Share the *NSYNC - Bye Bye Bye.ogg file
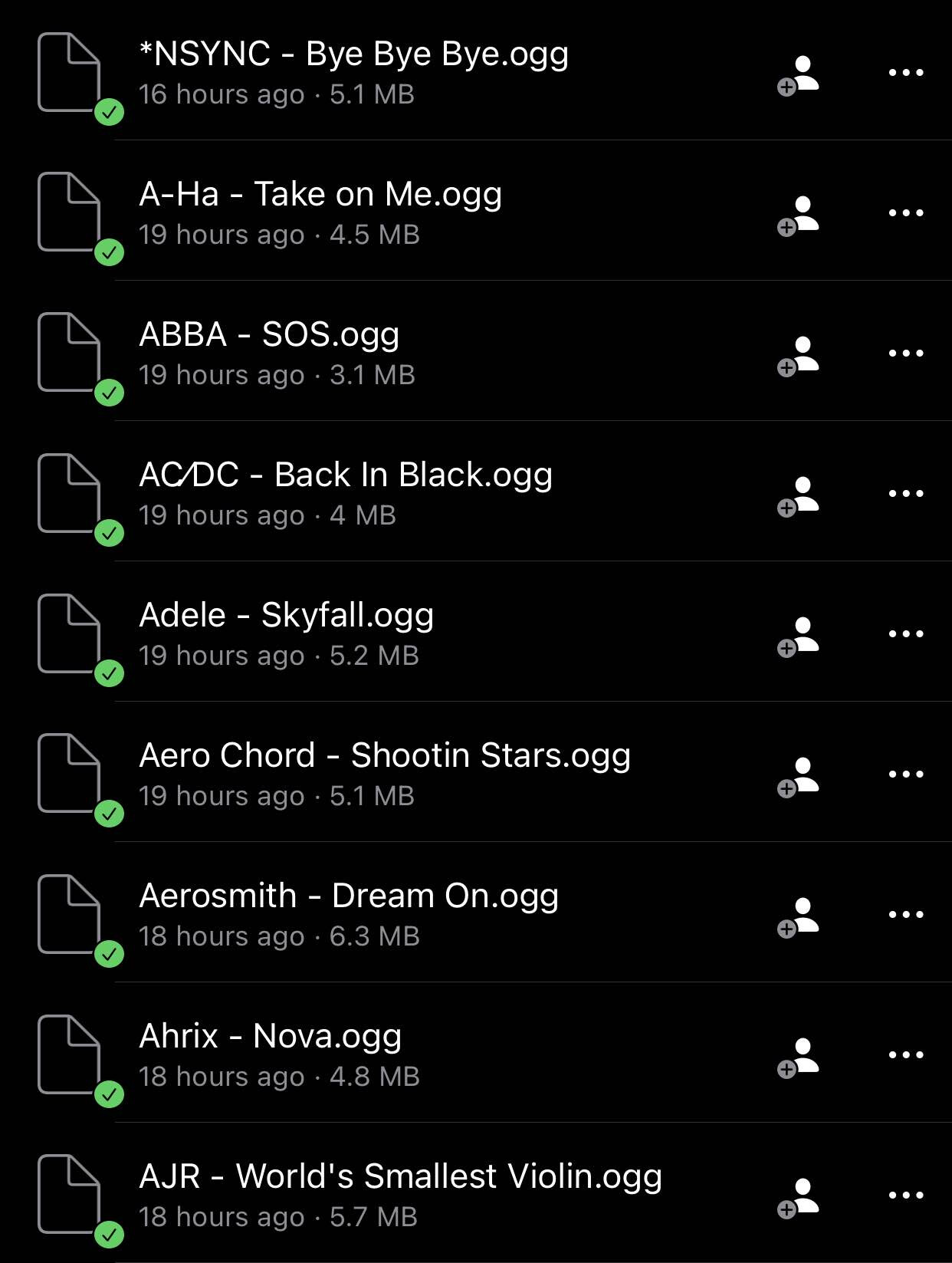This screenshot has height=1263, width=952. [799, 74]
